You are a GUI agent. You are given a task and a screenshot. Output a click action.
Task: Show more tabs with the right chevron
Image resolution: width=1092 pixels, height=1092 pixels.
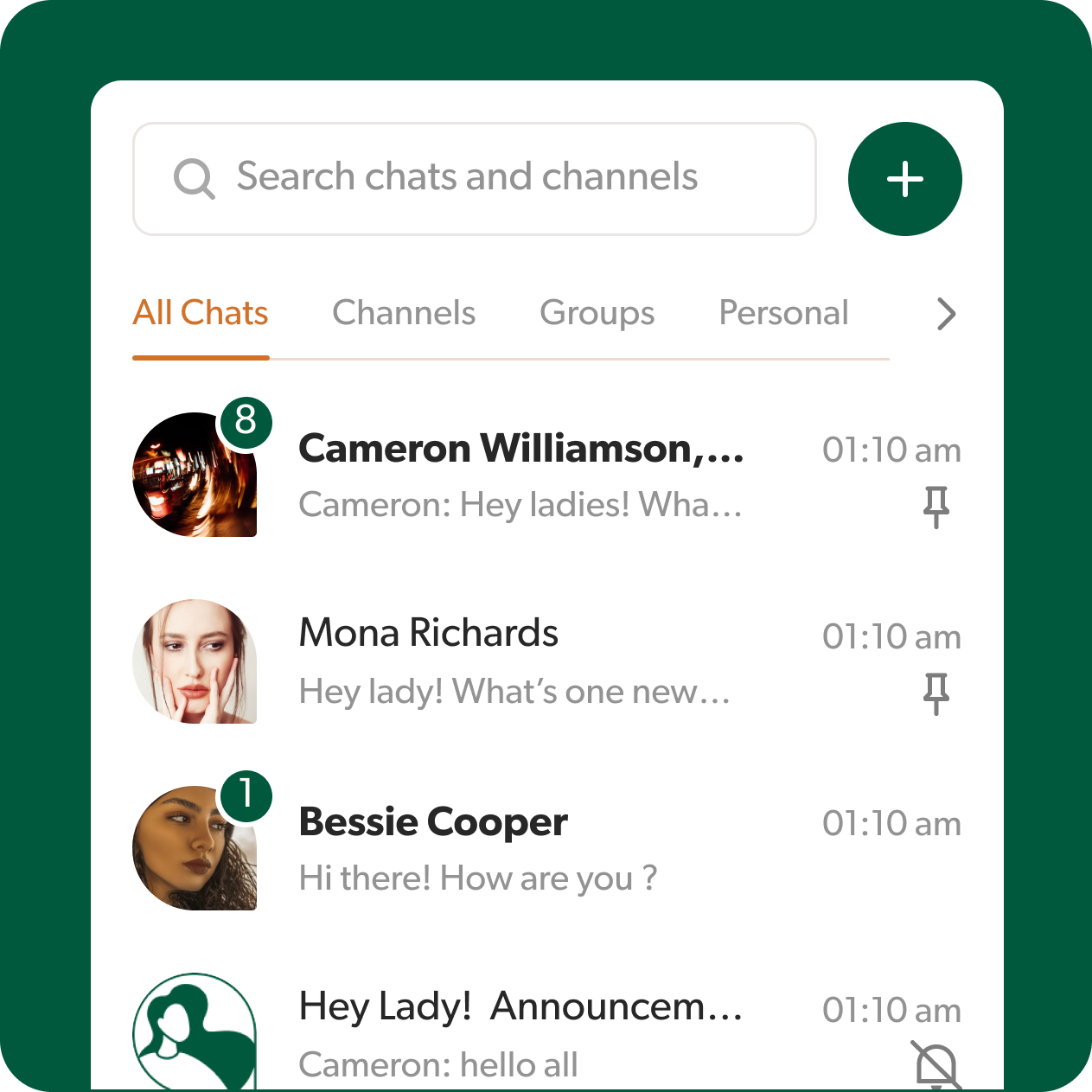[946, 314]
